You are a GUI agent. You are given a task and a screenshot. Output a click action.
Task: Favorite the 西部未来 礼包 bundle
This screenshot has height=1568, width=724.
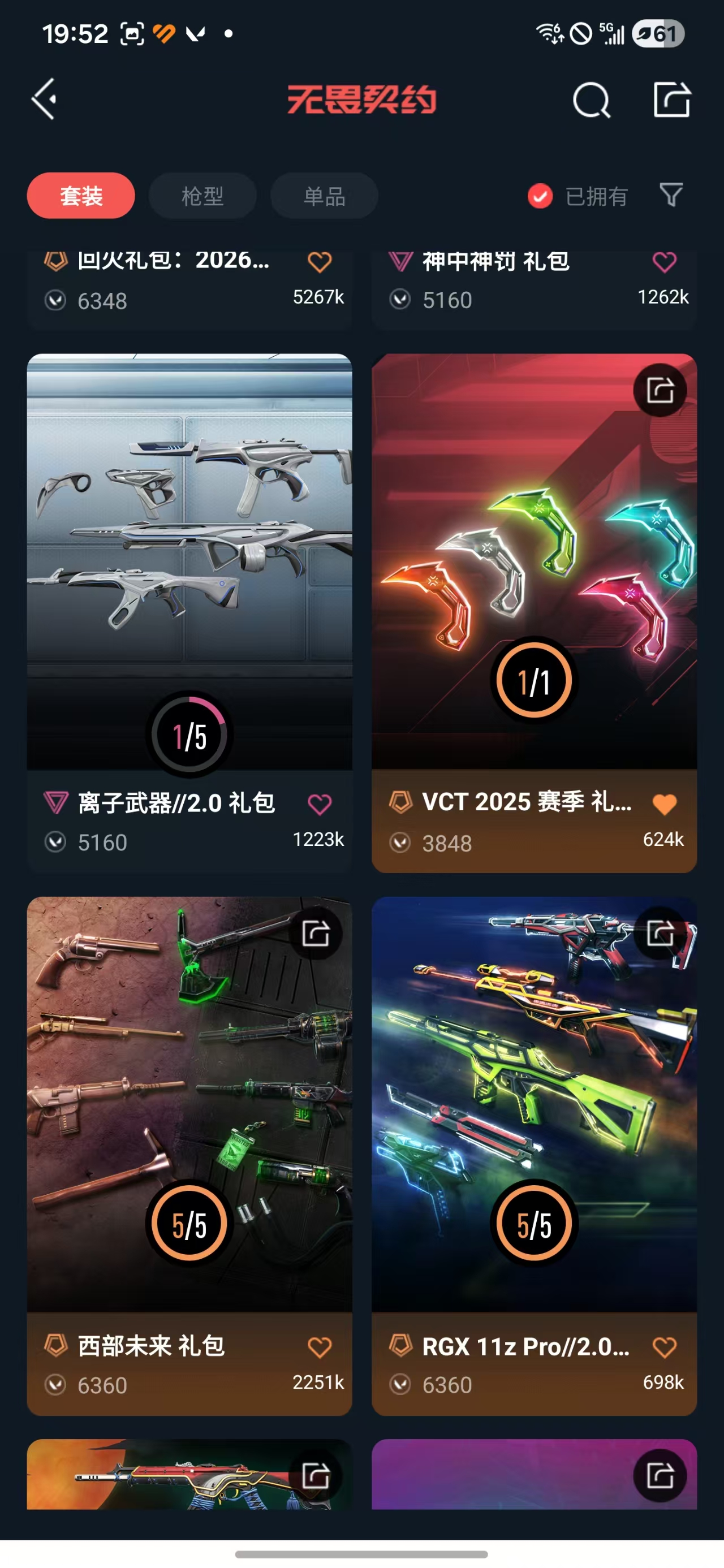(x=319, y=1347)
